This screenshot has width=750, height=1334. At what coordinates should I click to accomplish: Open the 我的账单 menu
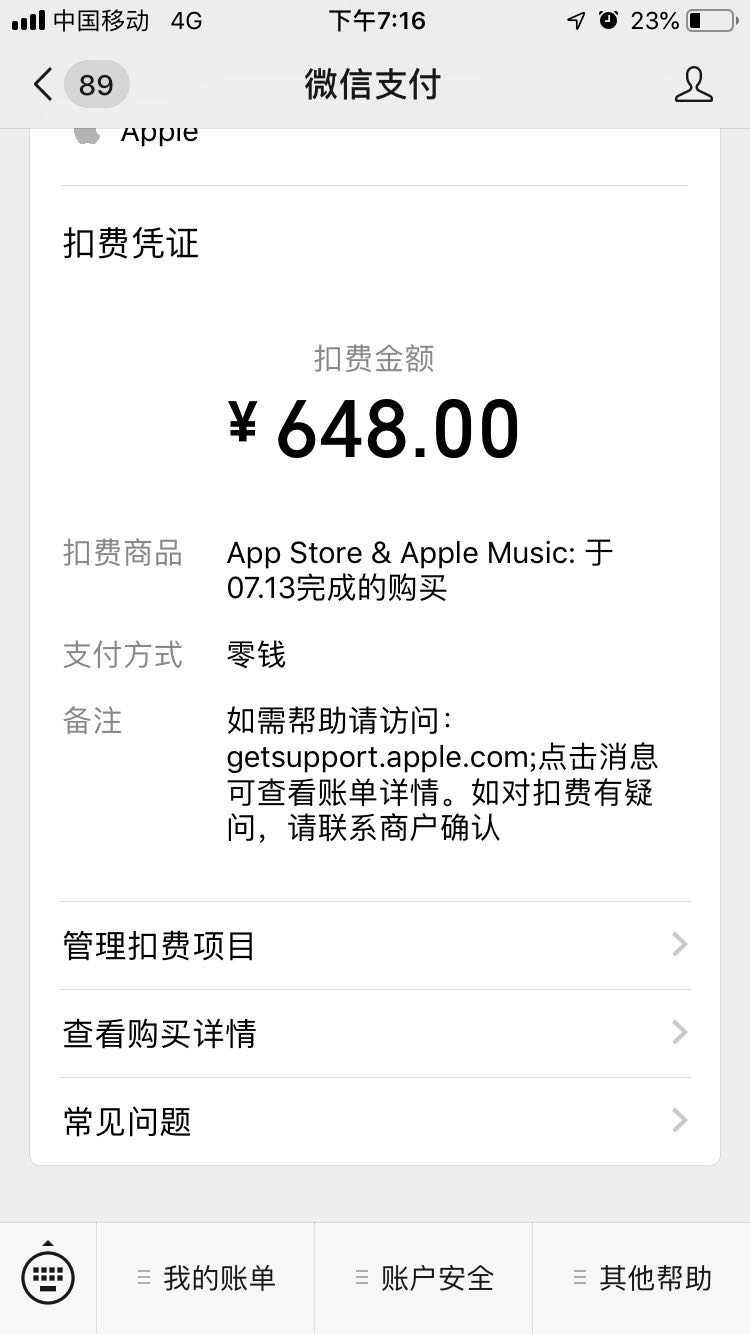click(206, 1278)
